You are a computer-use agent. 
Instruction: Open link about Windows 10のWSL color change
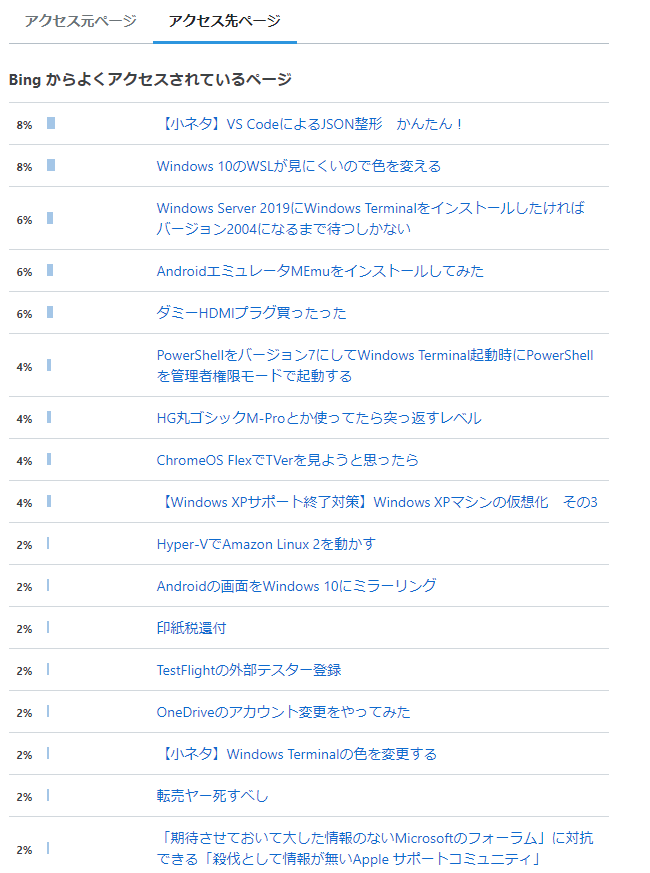[298, 166]
